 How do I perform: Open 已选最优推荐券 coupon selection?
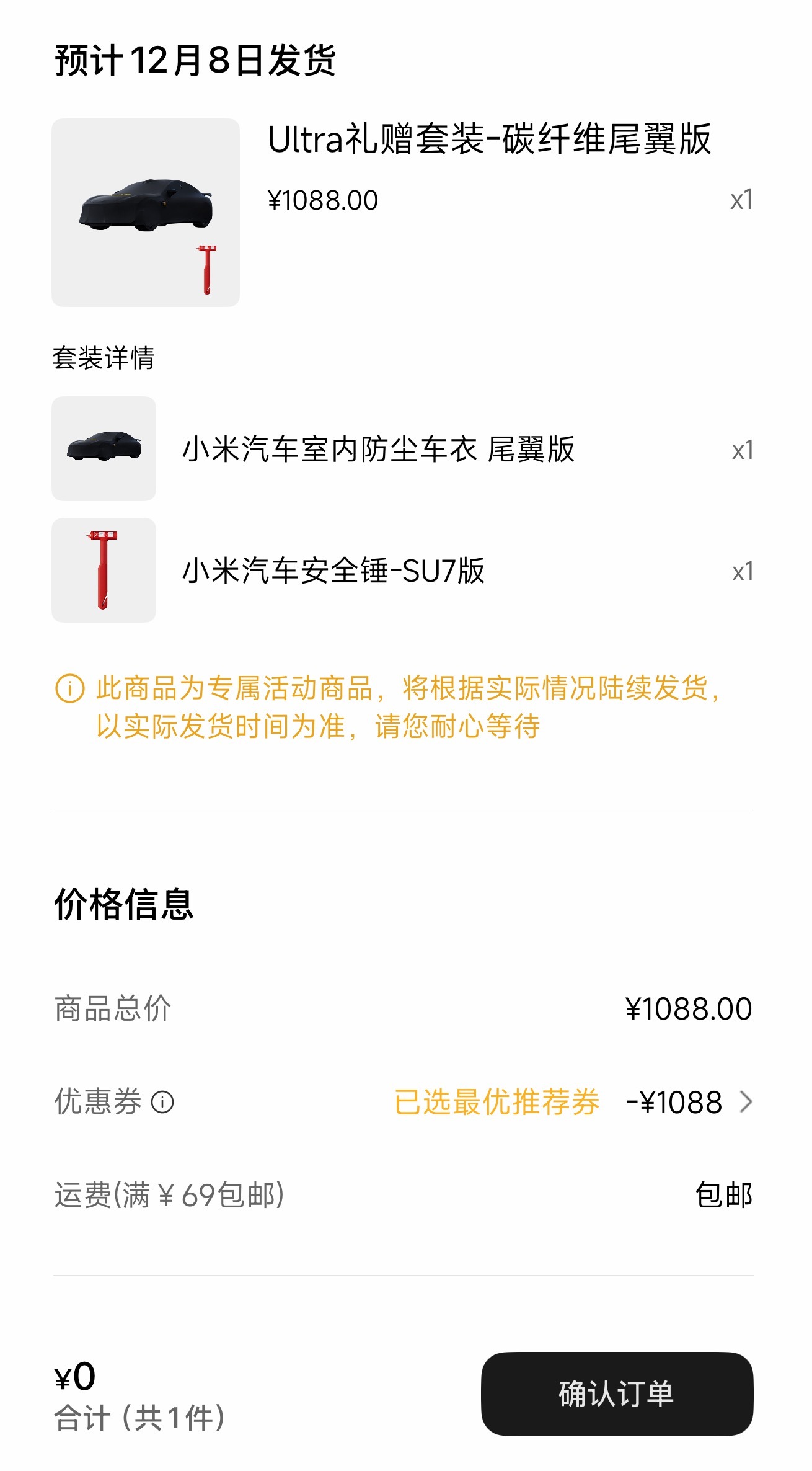496,1103
